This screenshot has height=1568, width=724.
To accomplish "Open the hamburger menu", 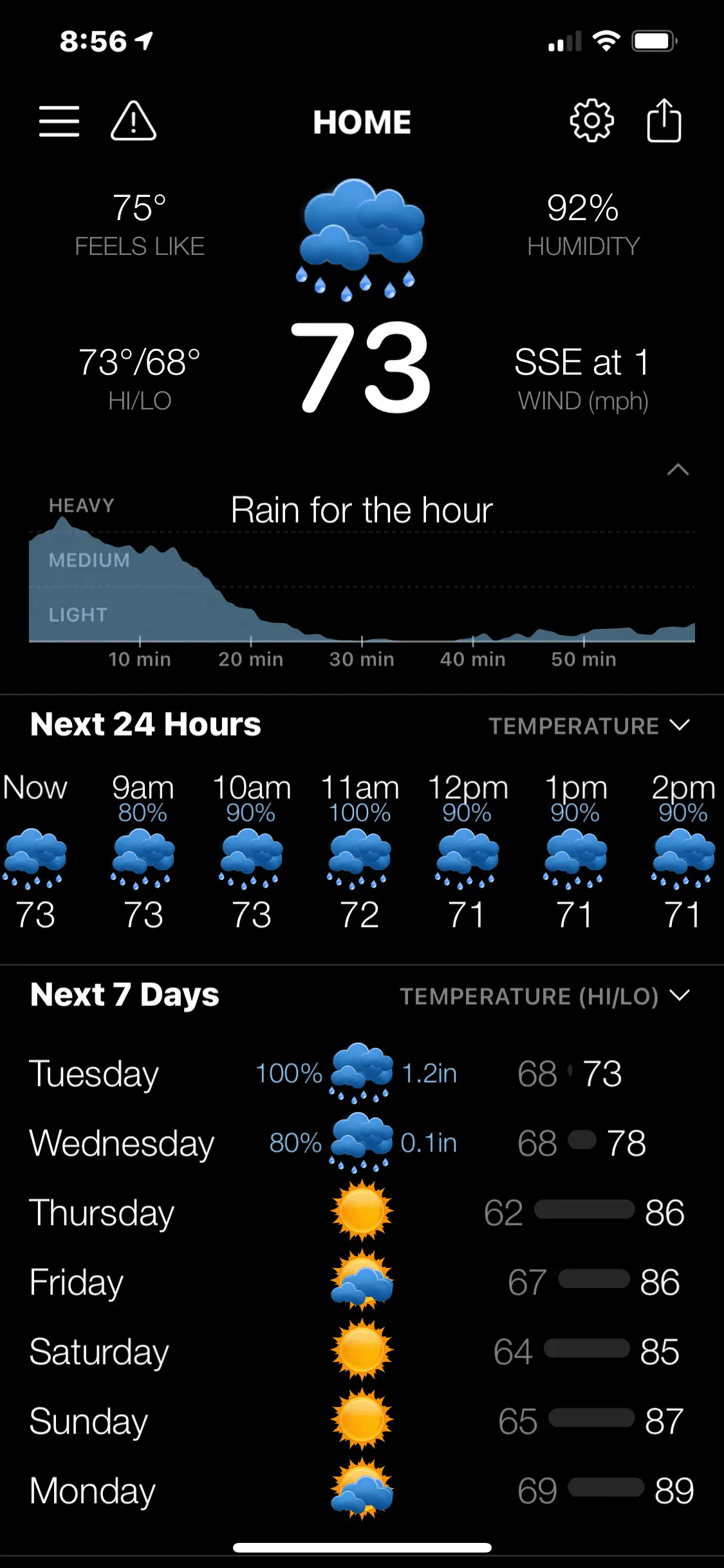I will point(59,121).
